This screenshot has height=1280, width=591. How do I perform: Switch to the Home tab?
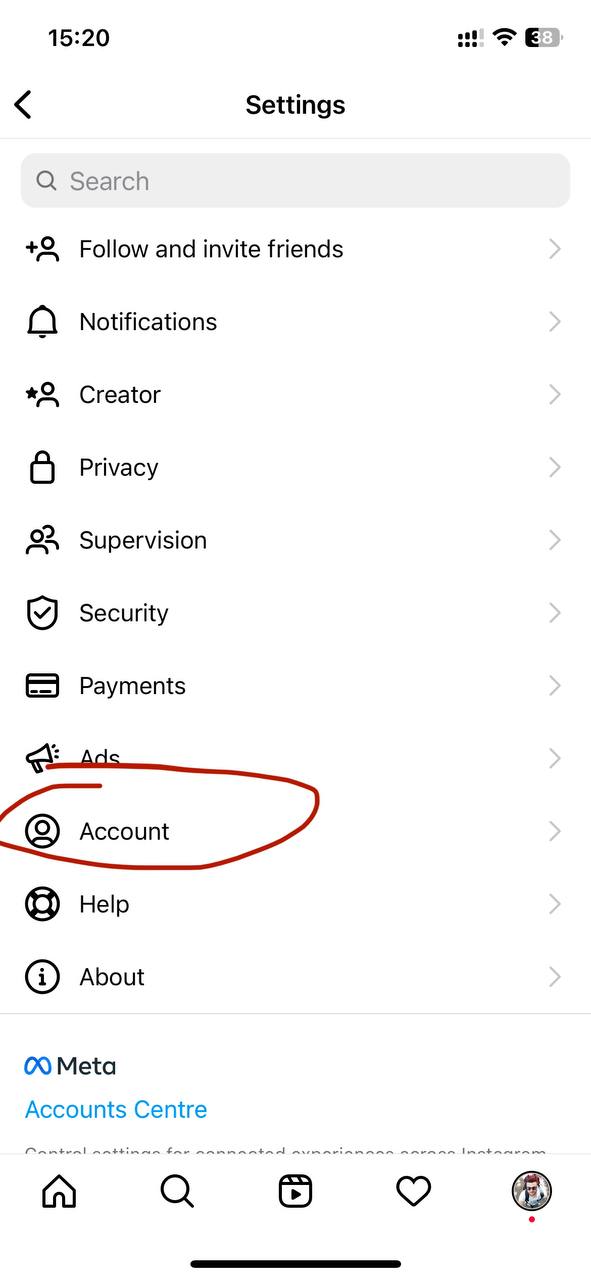tap(59, 1191)
